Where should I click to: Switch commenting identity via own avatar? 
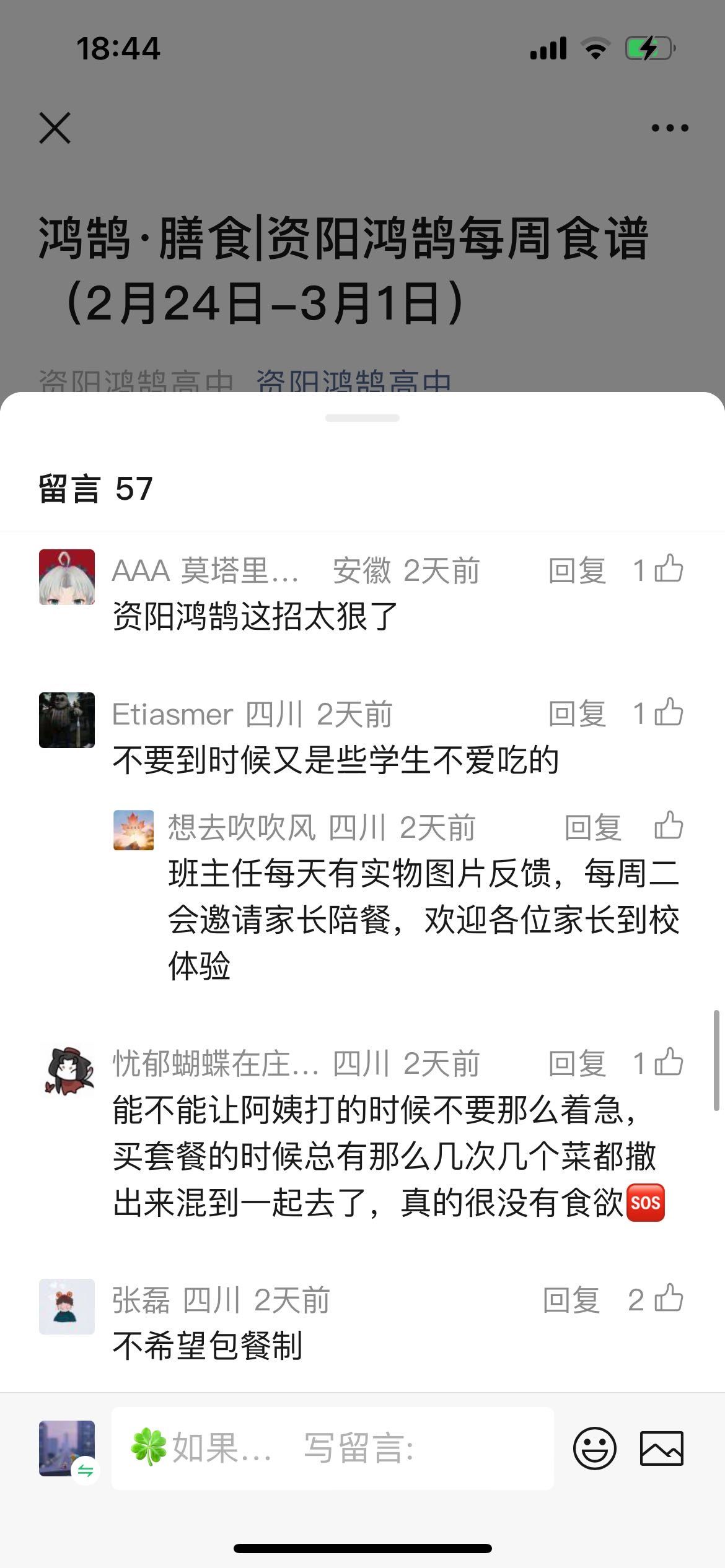pyautogui.click(x=67, y=1448)
